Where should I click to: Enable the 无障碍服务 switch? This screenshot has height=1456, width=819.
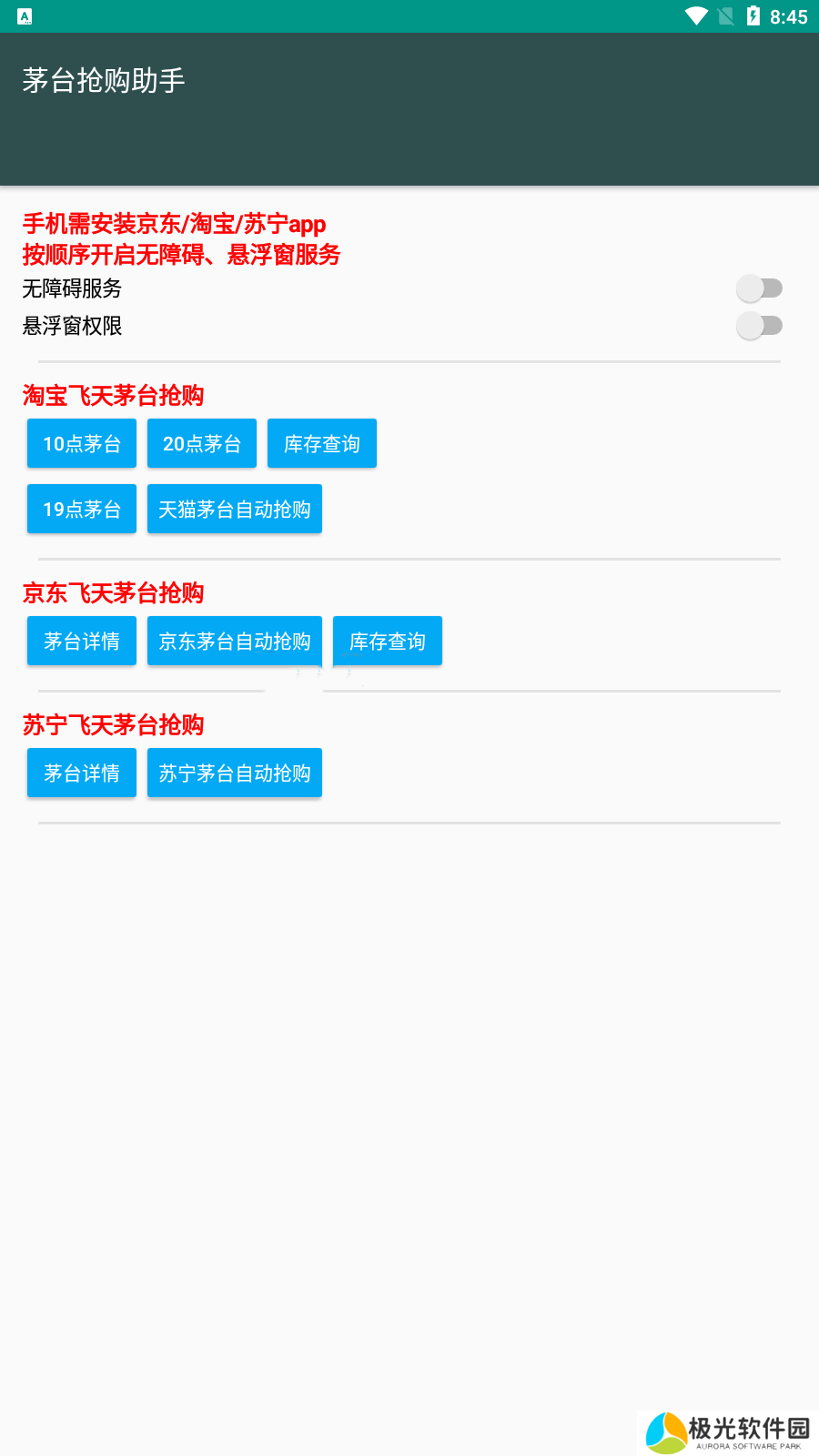pyautogui.click(x=759, y=288)
